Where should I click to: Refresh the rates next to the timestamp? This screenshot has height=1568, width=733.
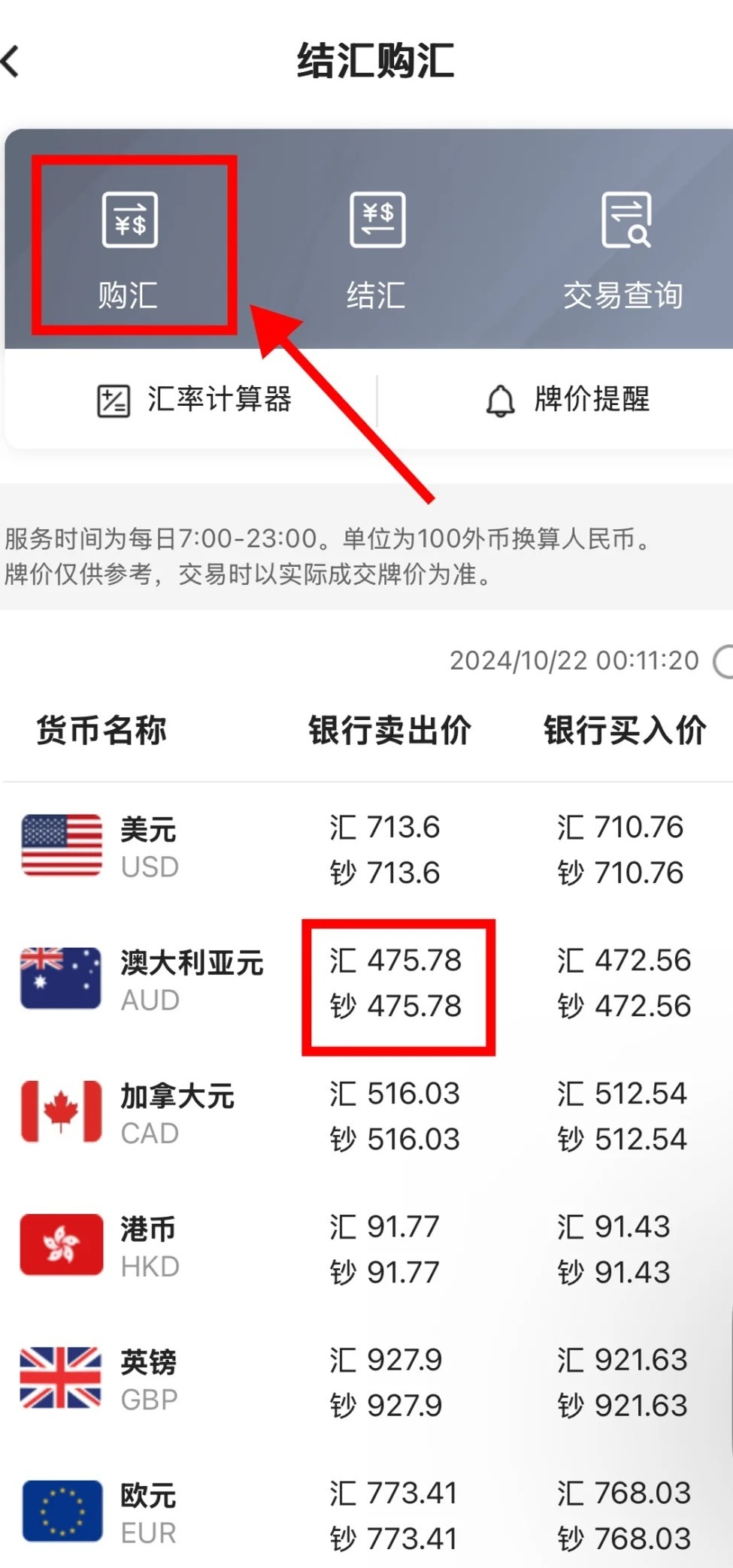[723, 661]
